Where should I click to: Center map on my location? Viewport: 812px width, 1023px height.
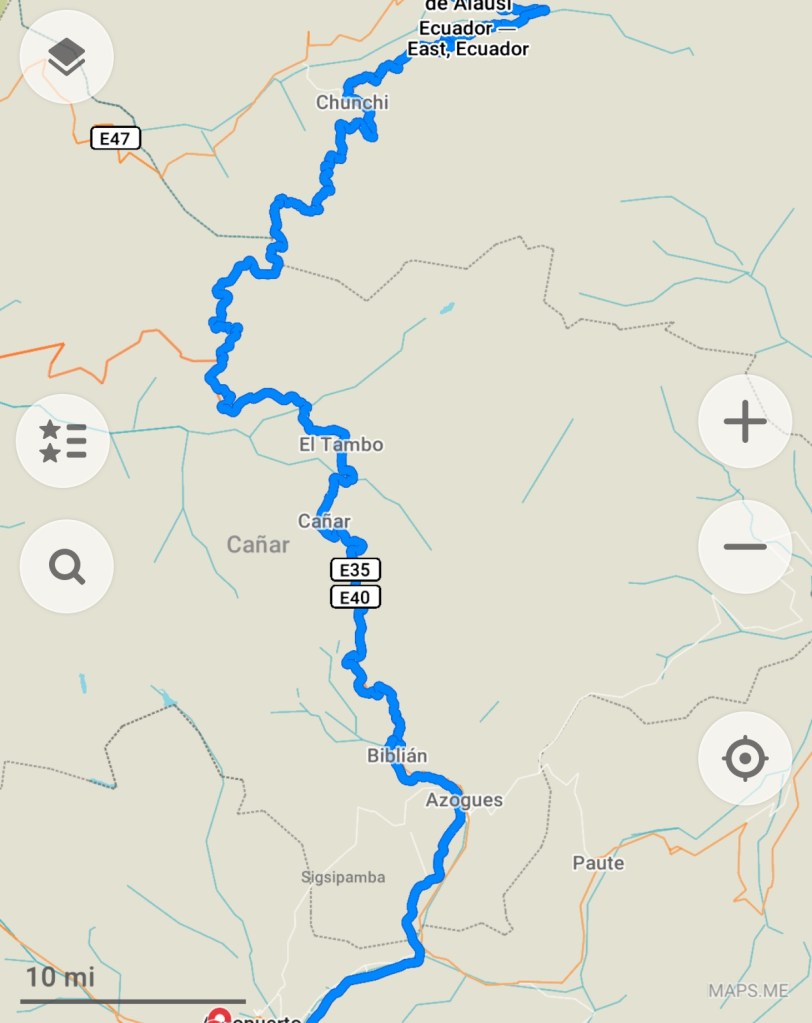click(744, 759)
